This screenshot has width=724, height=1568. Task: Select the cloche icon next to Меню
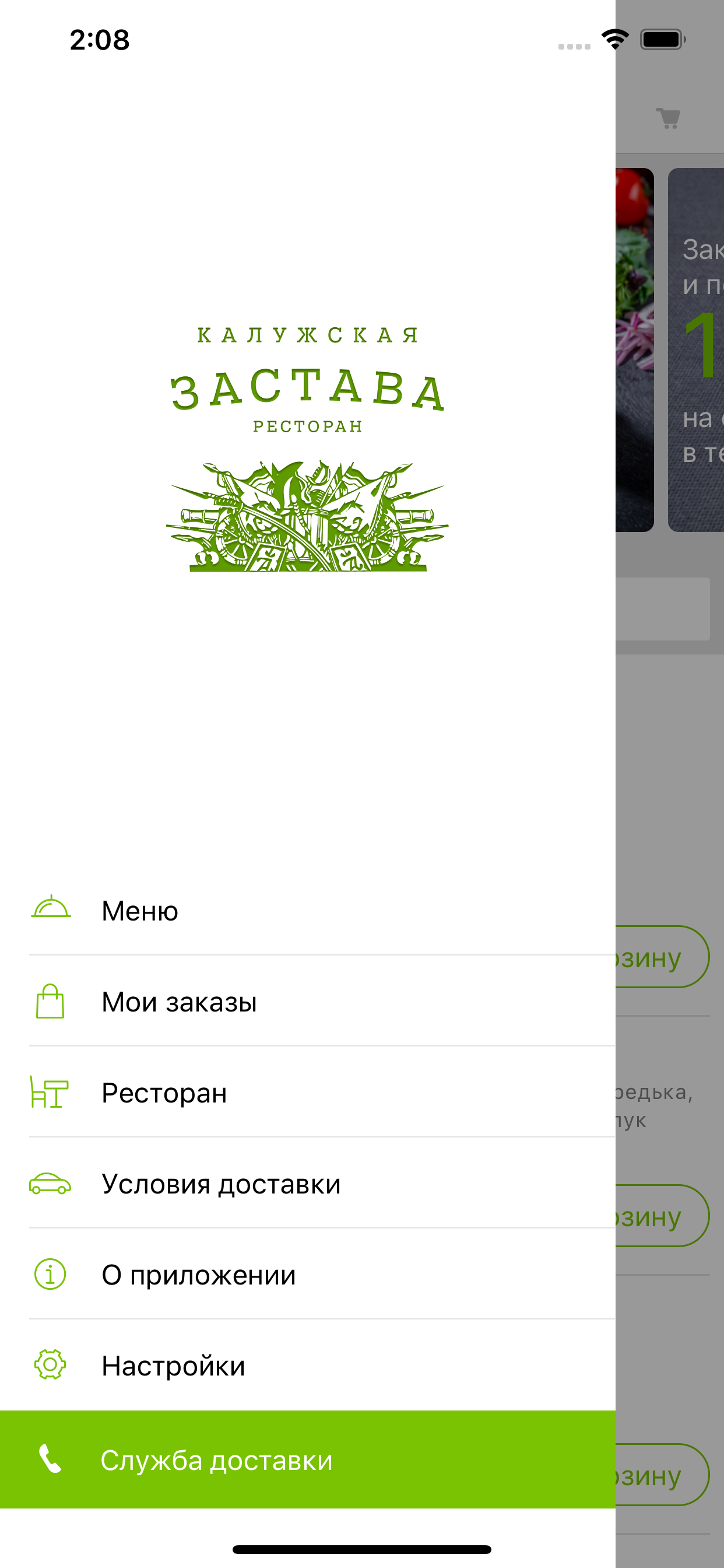(x=51, y=909)
